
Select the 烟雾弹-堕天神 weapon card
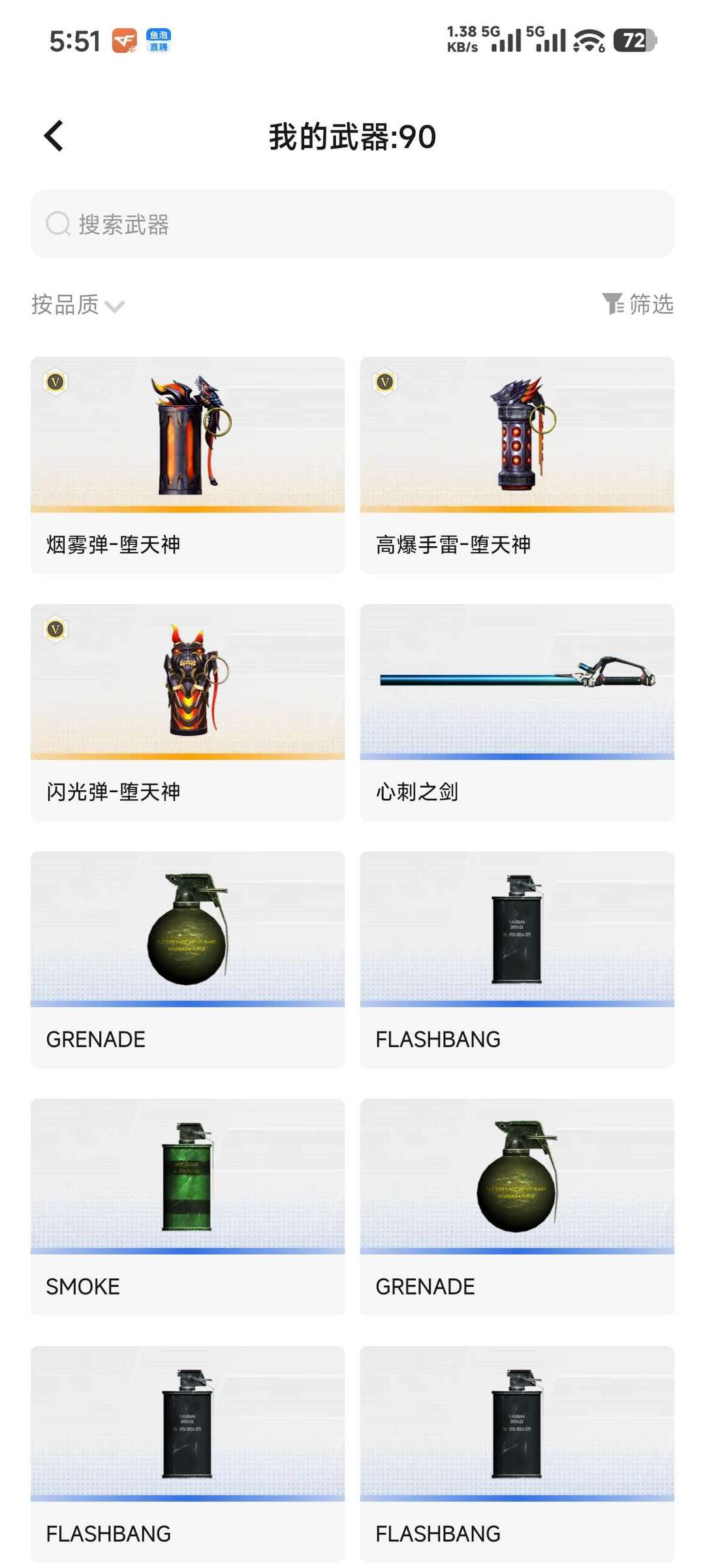[x=187, y=467]
